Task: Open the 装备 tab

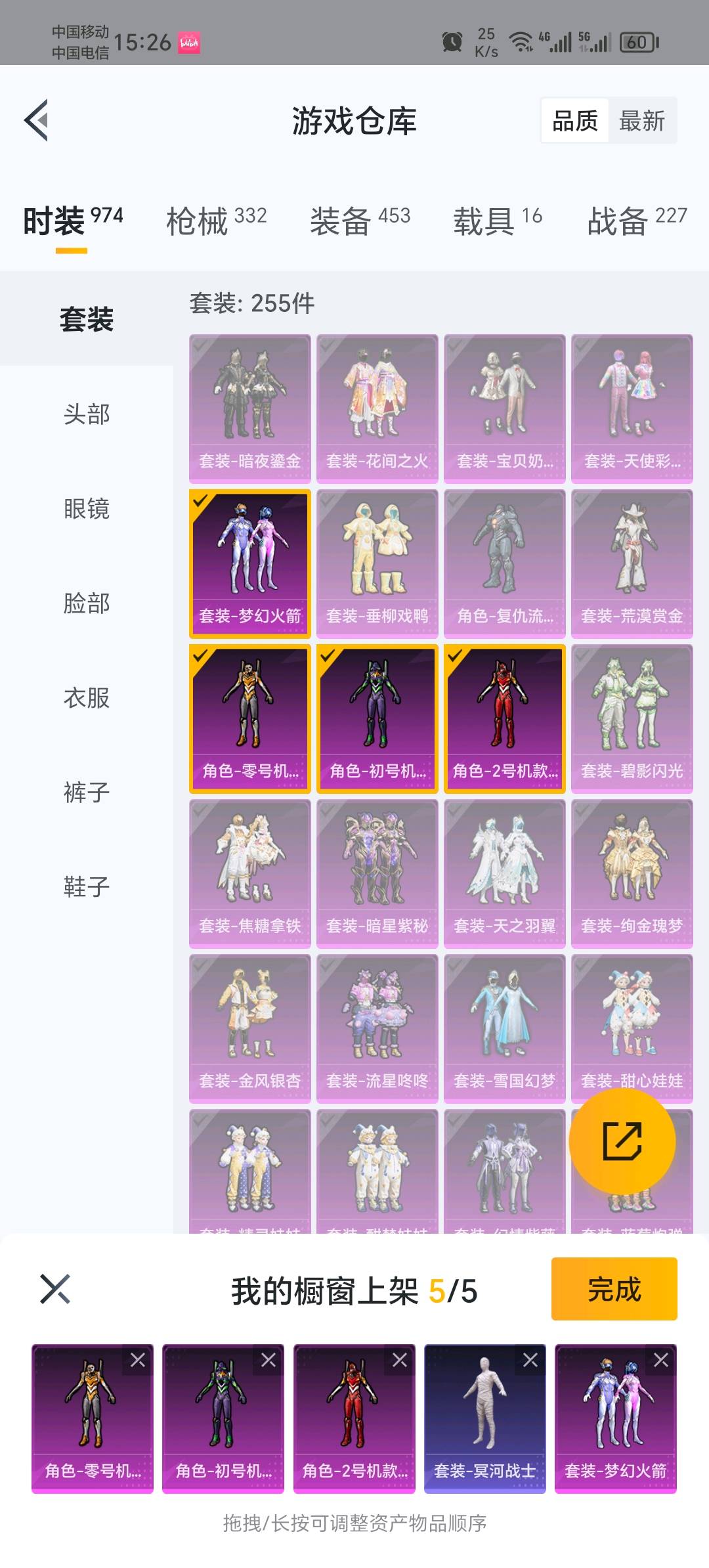Action: click(x=360, y=220)
